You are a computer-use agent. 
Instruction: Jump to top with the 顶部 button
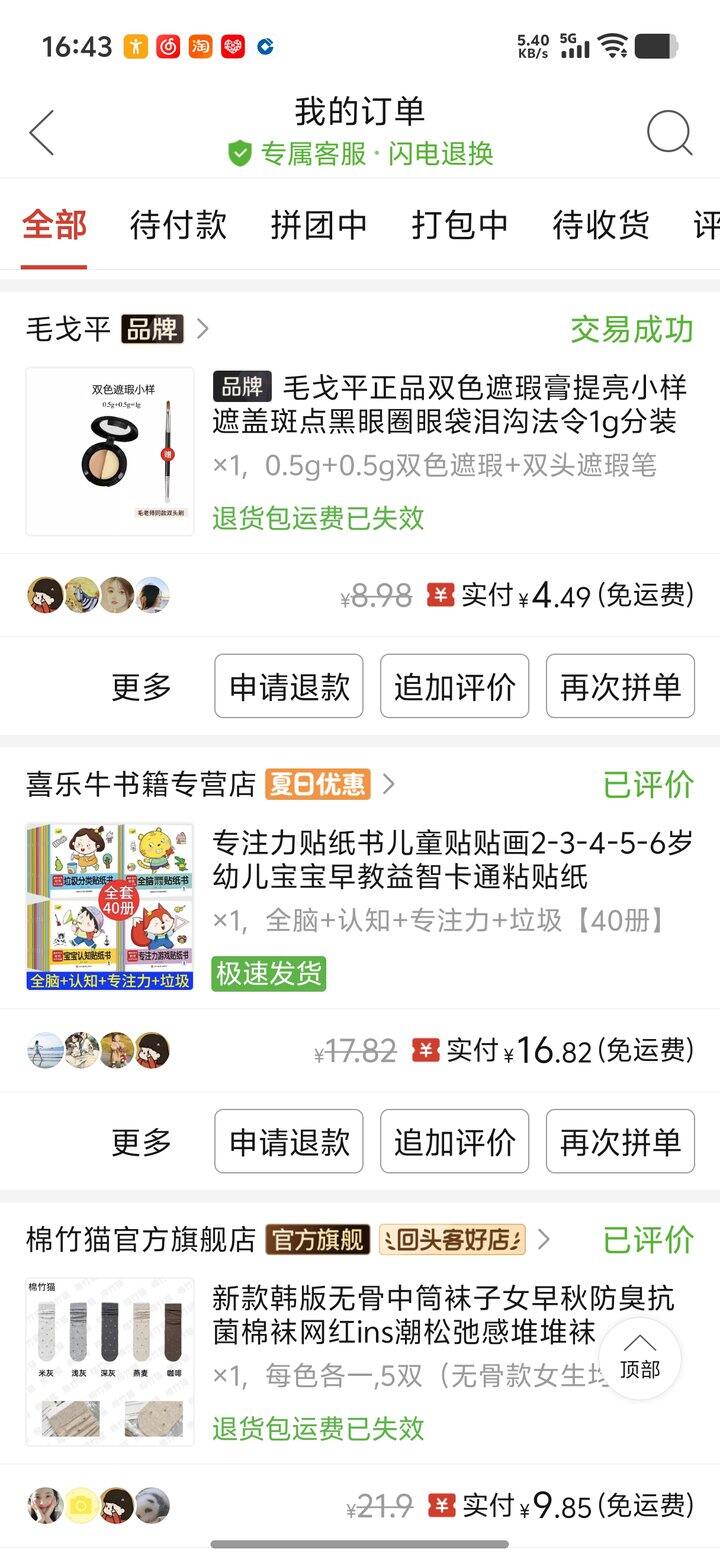tap(640, 1357)
